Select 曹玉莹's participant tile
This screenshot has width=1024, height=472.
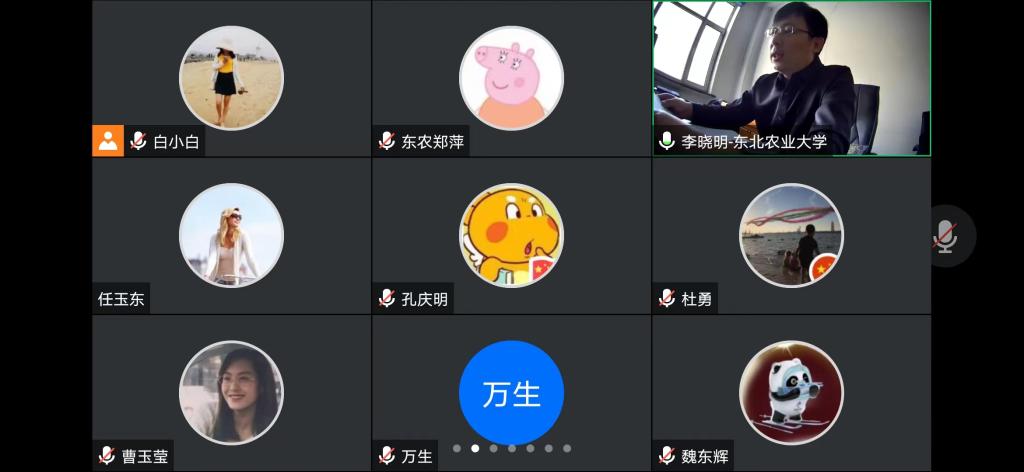(231, 393)
